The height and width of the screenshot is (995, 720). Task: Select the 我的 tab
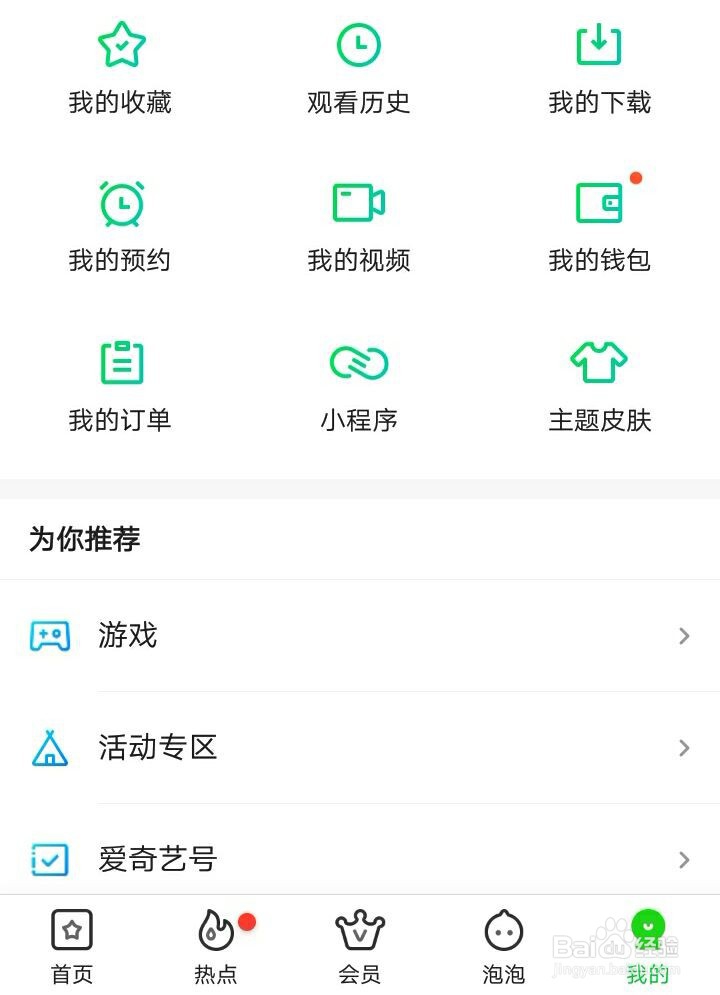click(647, 946)
